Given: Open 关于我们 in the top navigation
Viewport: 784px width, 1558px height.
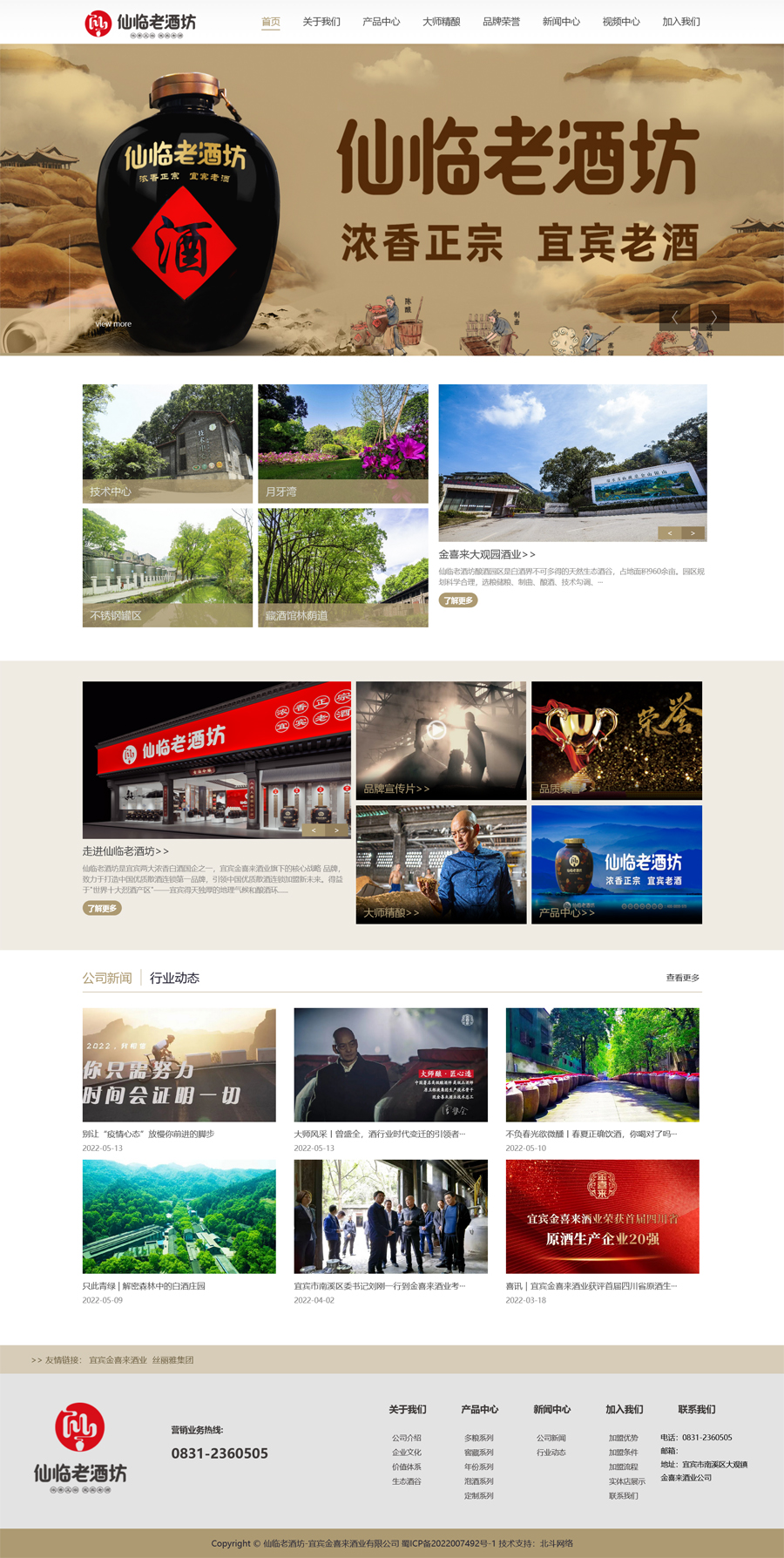Looking at the screenshot, I should (321, 22).
